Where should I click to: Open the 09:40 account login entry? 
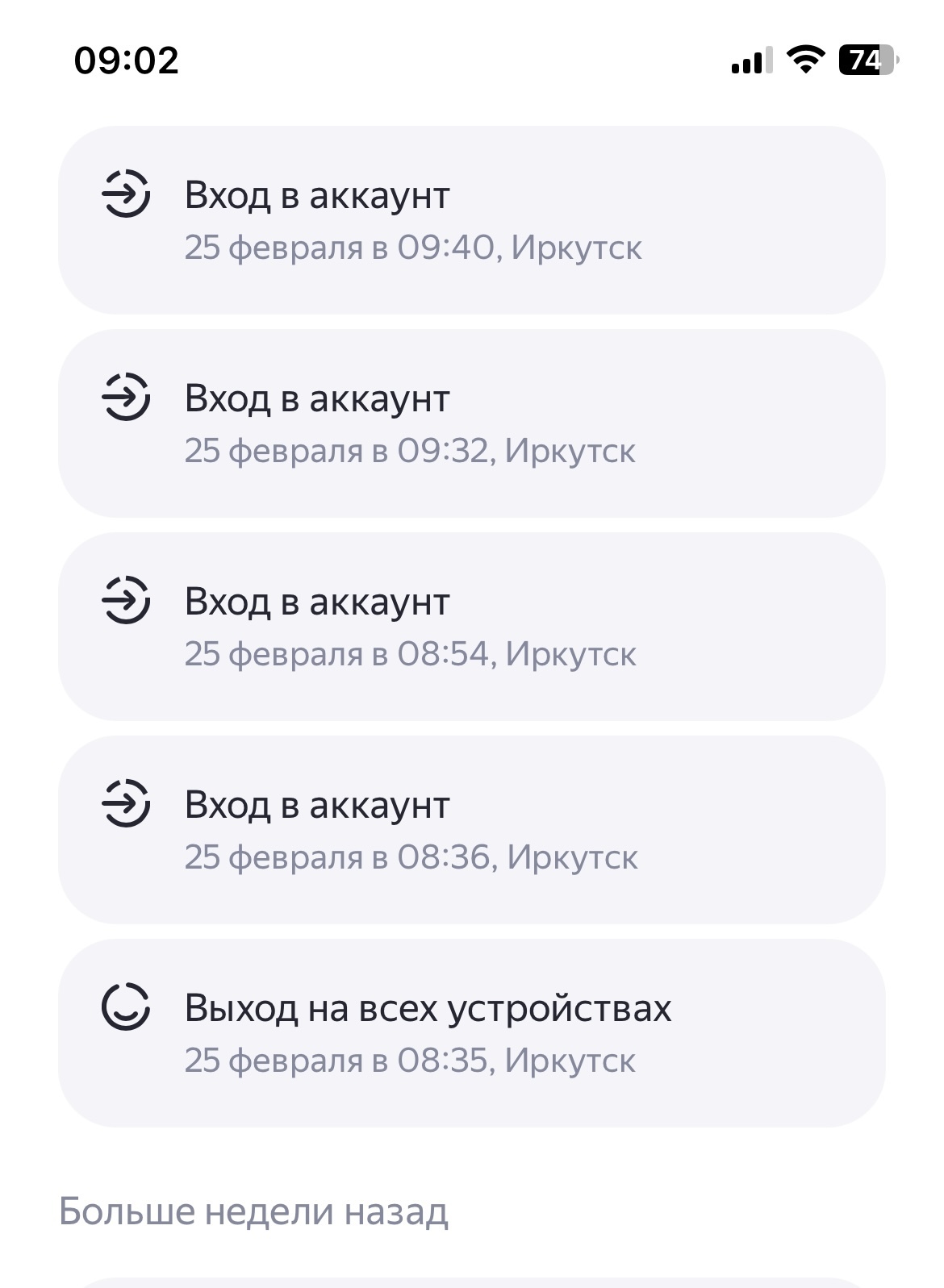471,220
